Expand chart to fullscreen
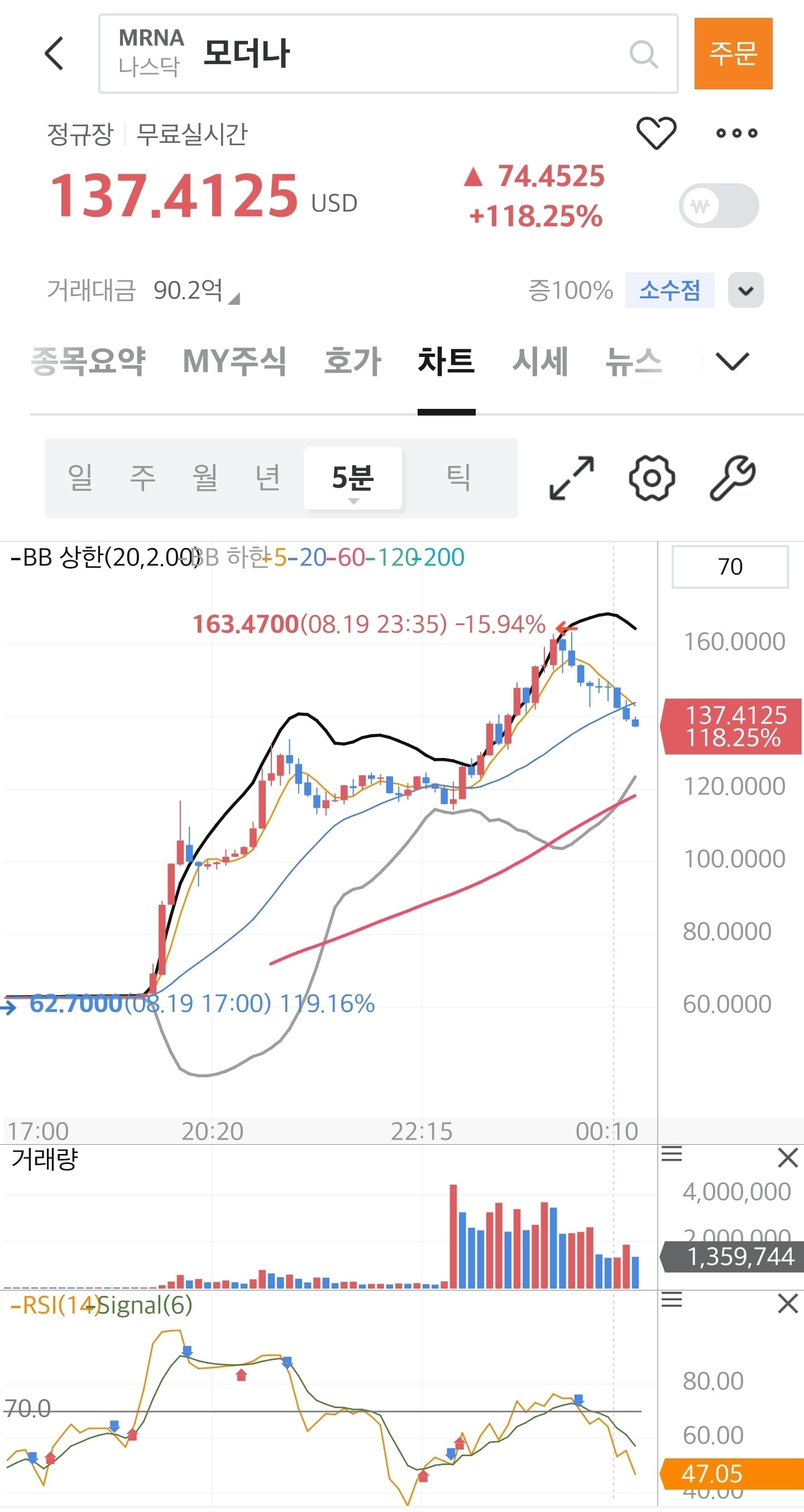Viewport: 804px width, 1512px height. coord(572,478)
